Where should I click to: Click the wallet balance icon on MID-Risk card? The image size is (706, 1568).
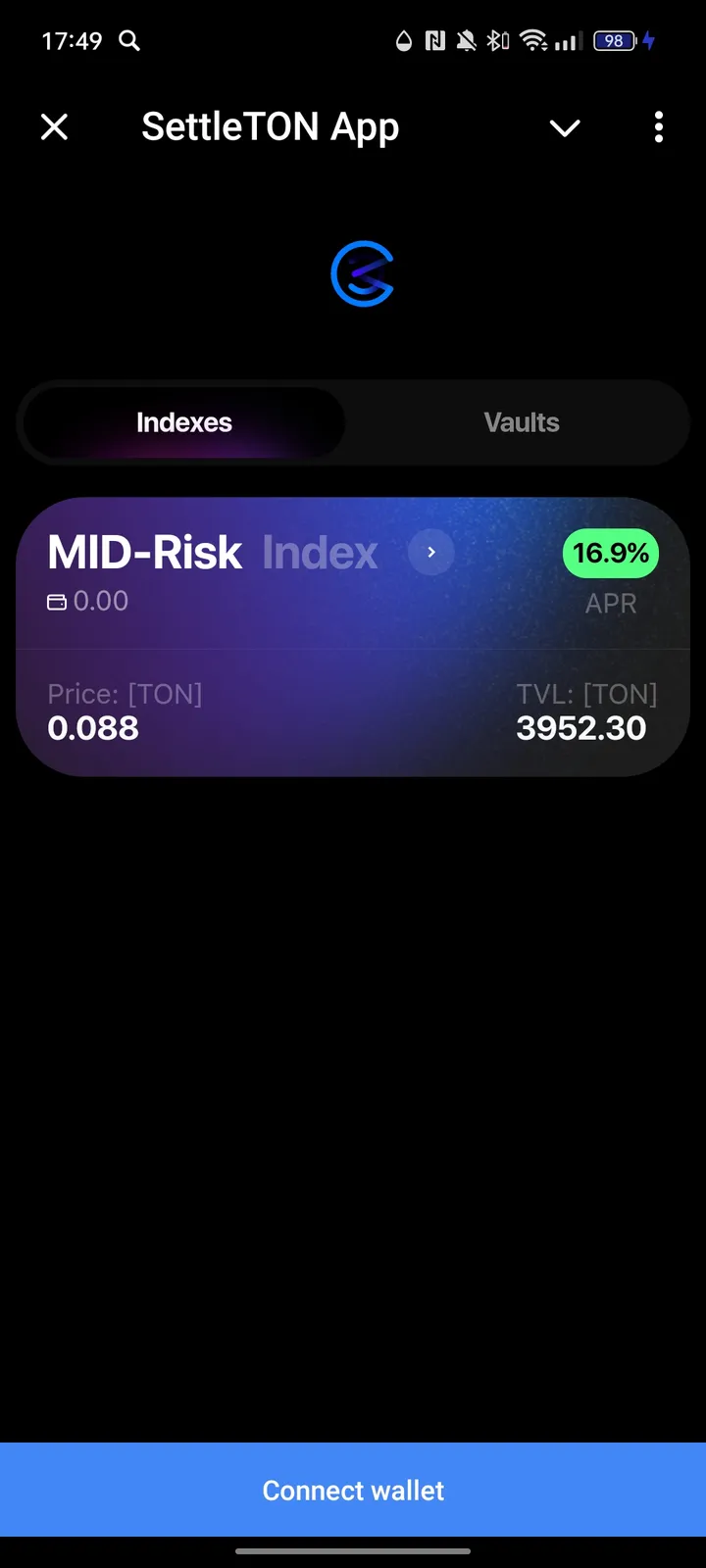57,602
